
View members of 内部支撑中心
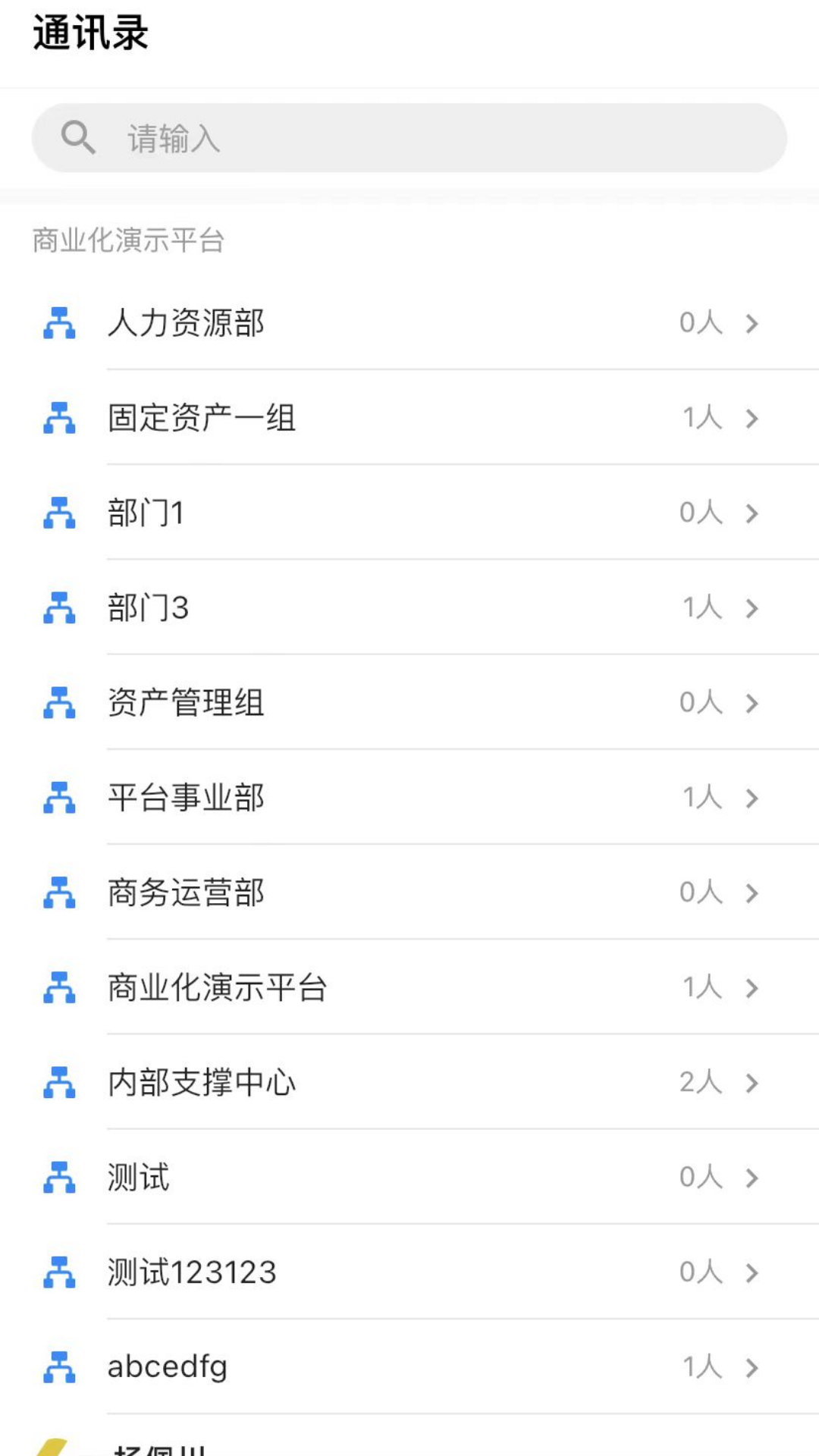click(x=409, y=1082)
